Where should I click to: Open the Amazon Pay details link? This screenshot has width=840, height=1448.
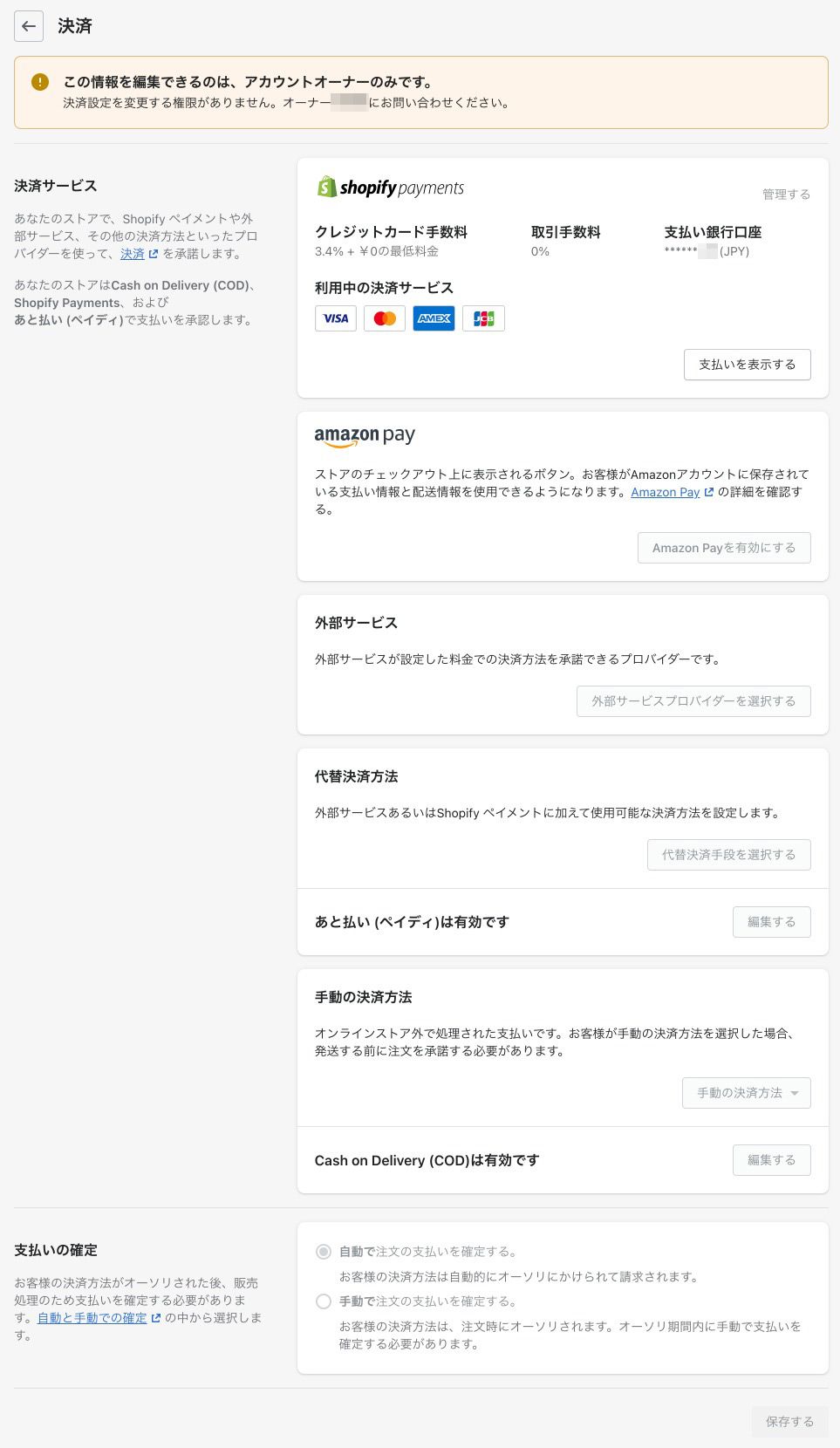(x=665, y=492)
